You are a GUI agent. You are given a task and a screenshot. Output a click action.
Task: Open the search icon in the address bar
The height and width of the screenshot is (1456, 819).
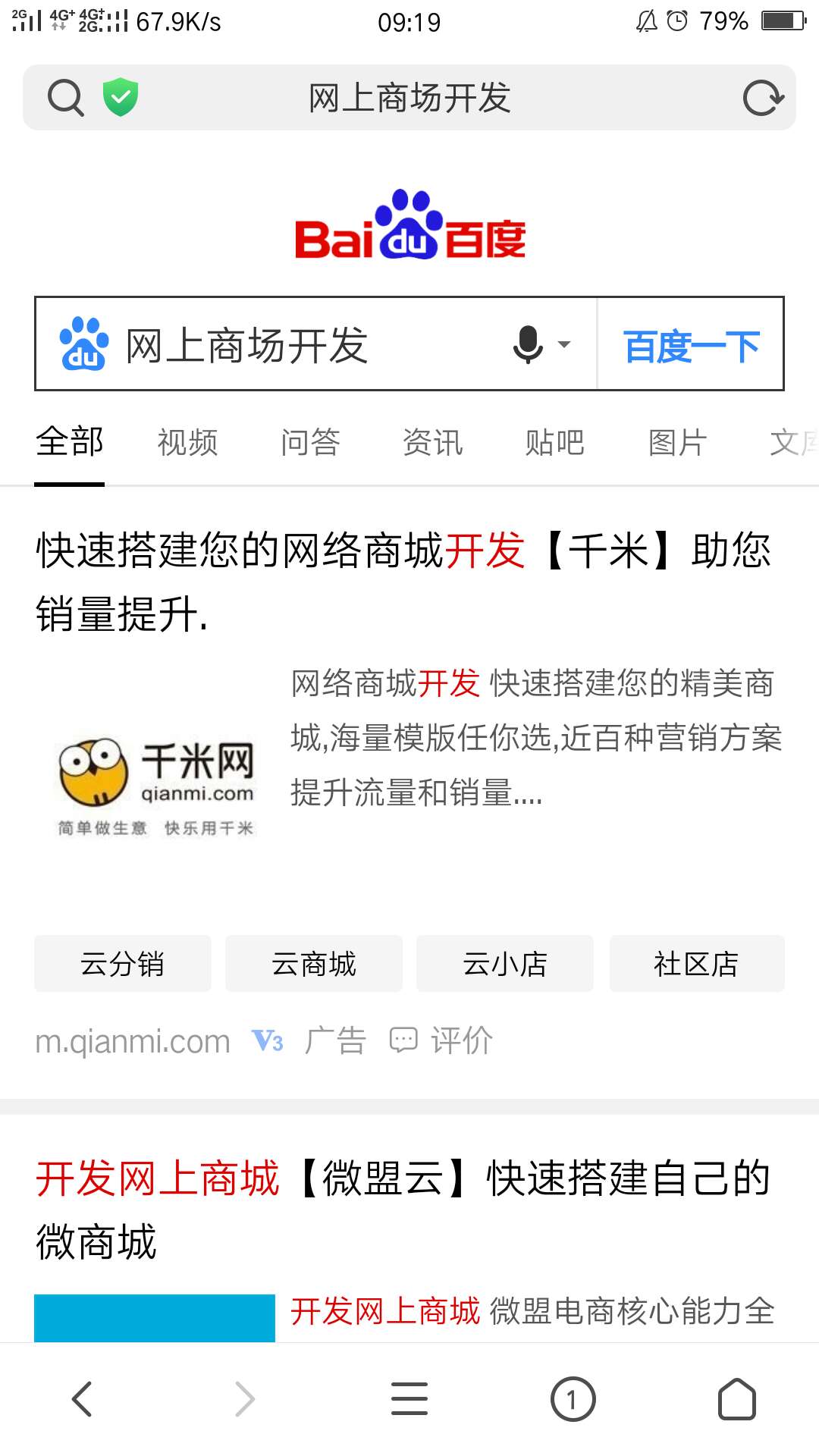[x=65, y=98]
